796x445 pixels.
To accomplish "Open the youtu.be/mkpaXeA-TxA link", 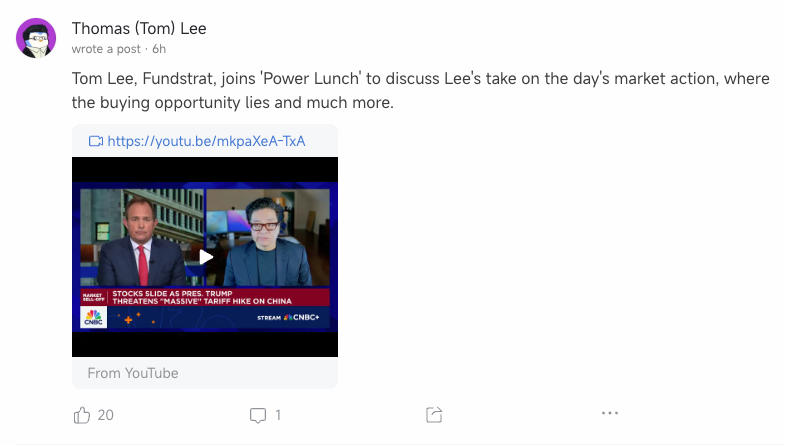I will pyautogui.click(x=206, y=141).
